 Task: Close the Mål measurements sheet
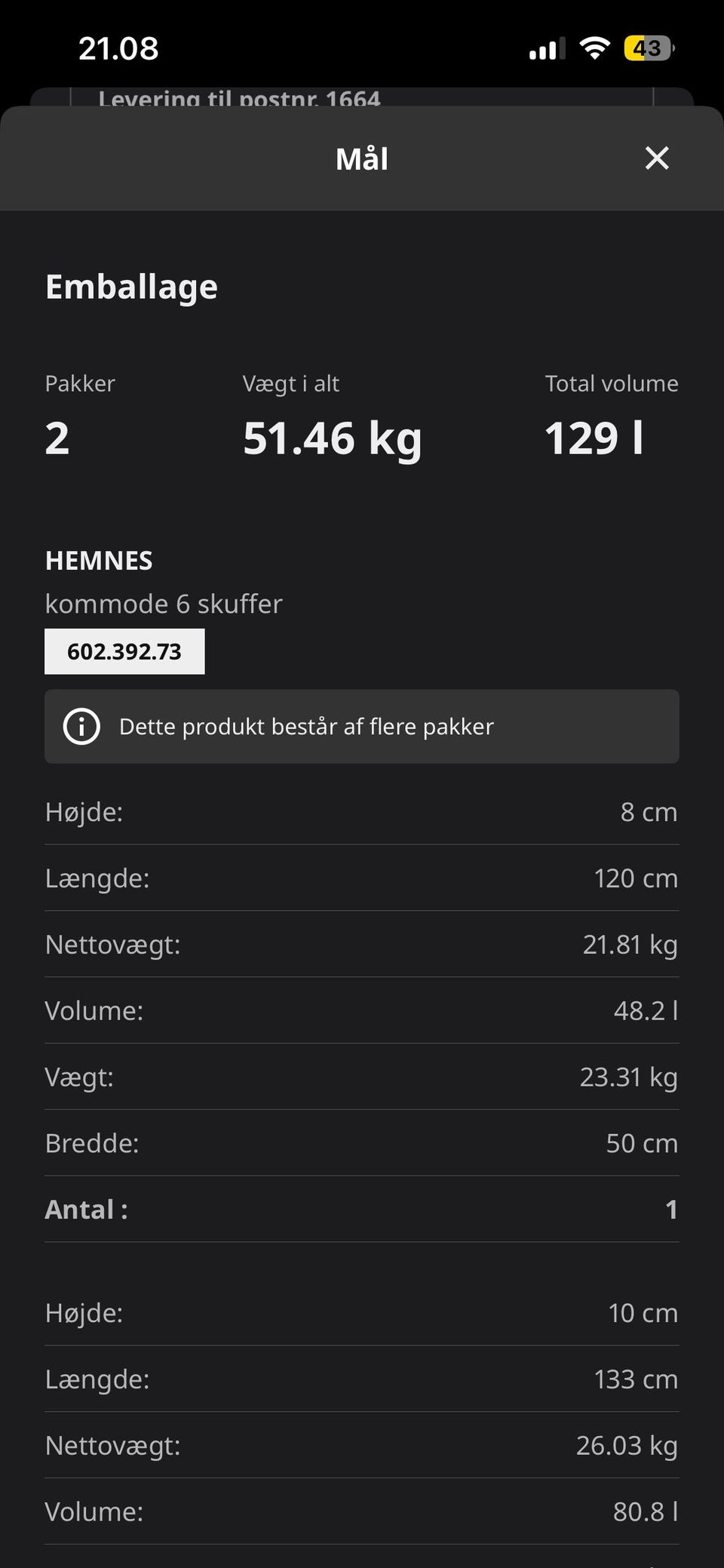(x=657, y=158)
